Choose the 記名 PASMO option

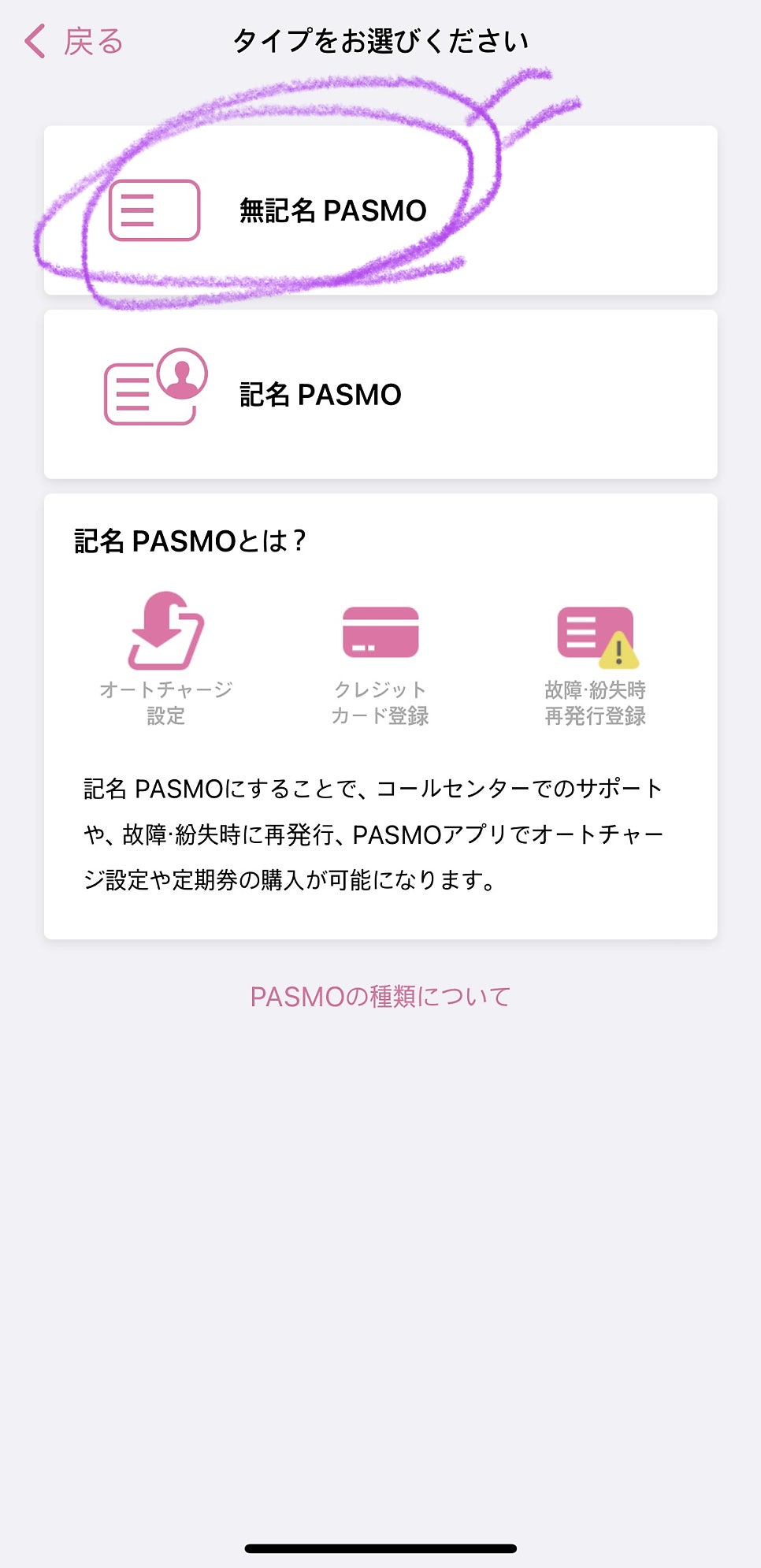click(x=380, y=394)
